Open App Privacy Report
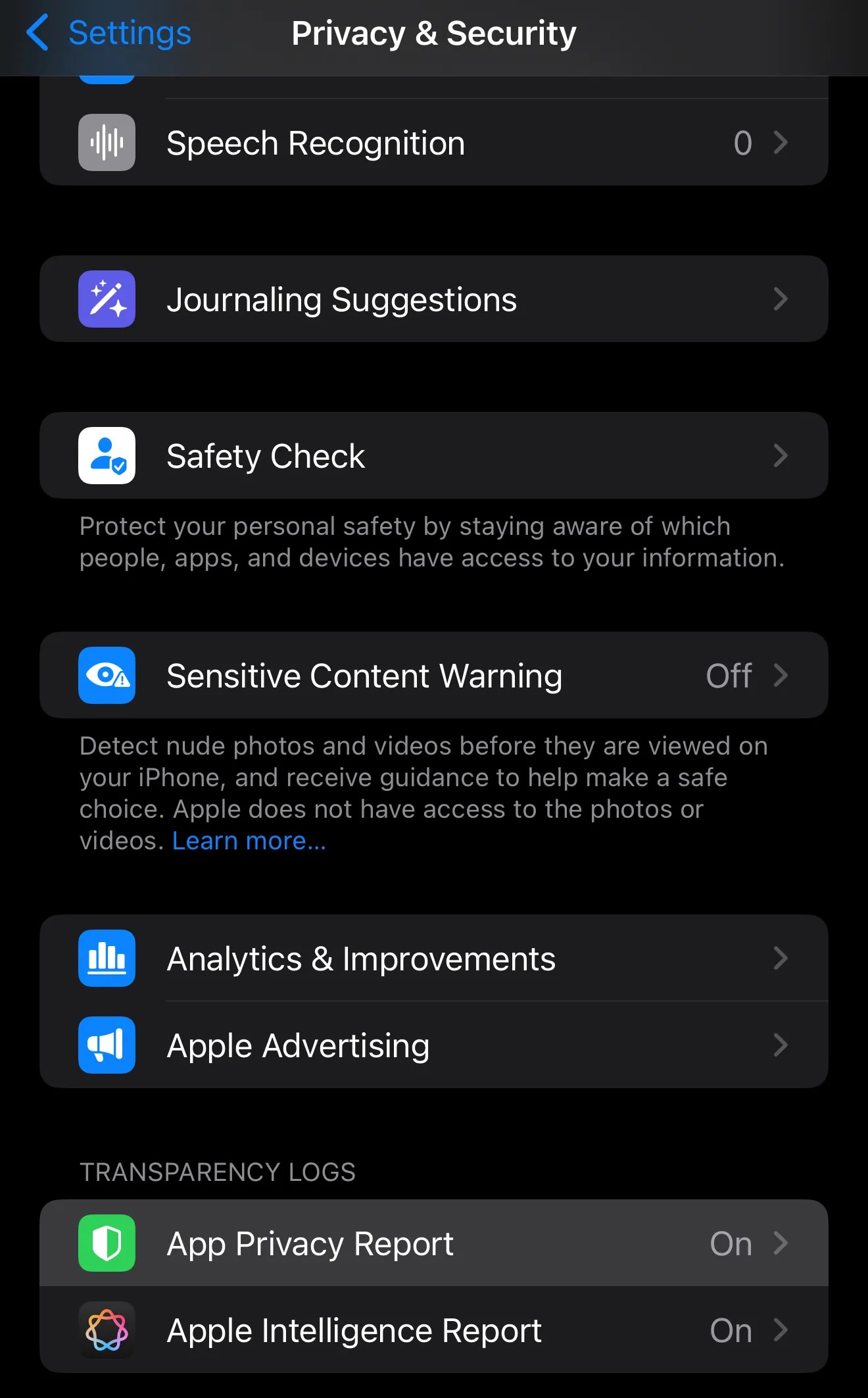 pos(433,1243)
